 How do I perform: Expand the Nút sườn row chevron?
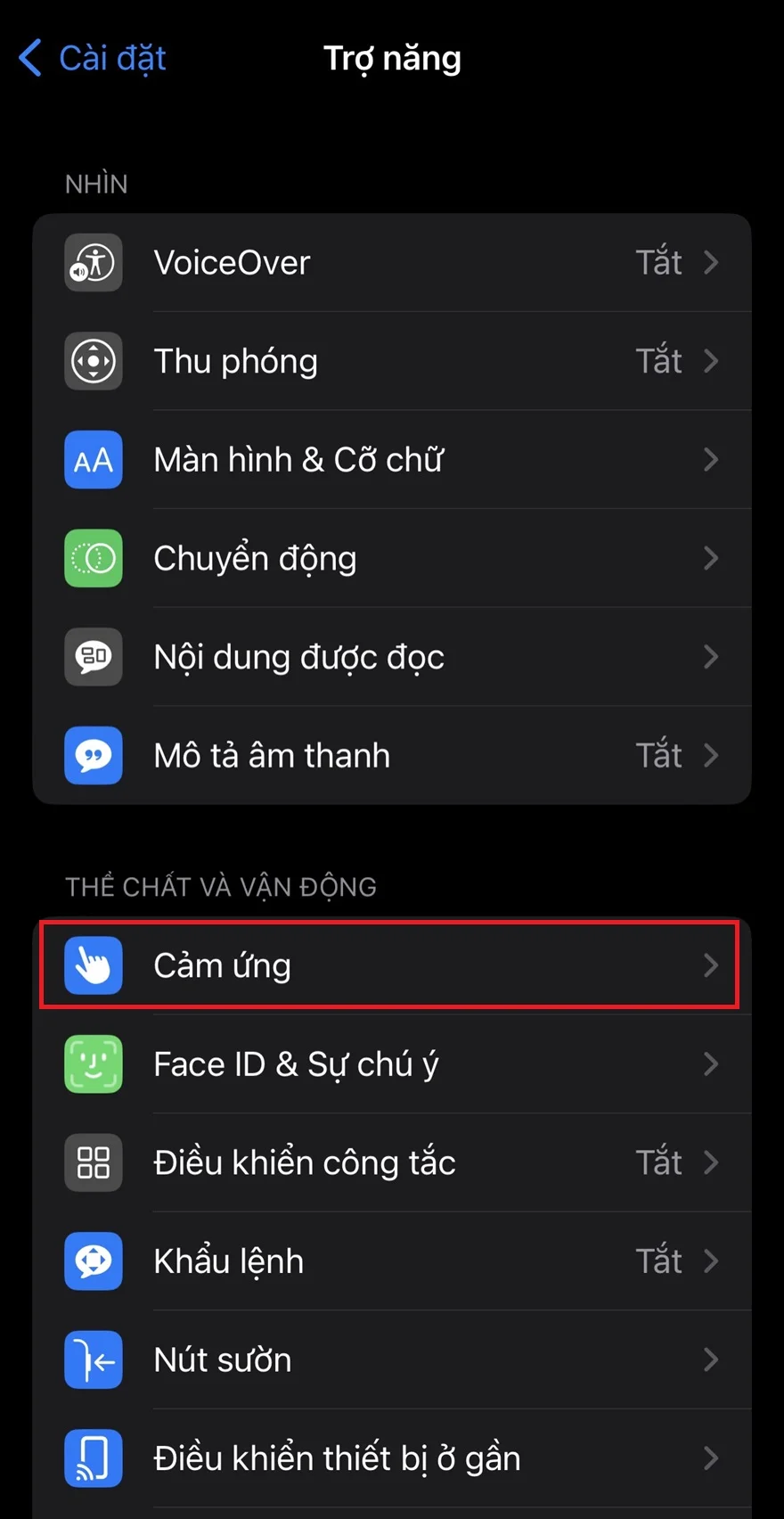(x=711, y=1360)
